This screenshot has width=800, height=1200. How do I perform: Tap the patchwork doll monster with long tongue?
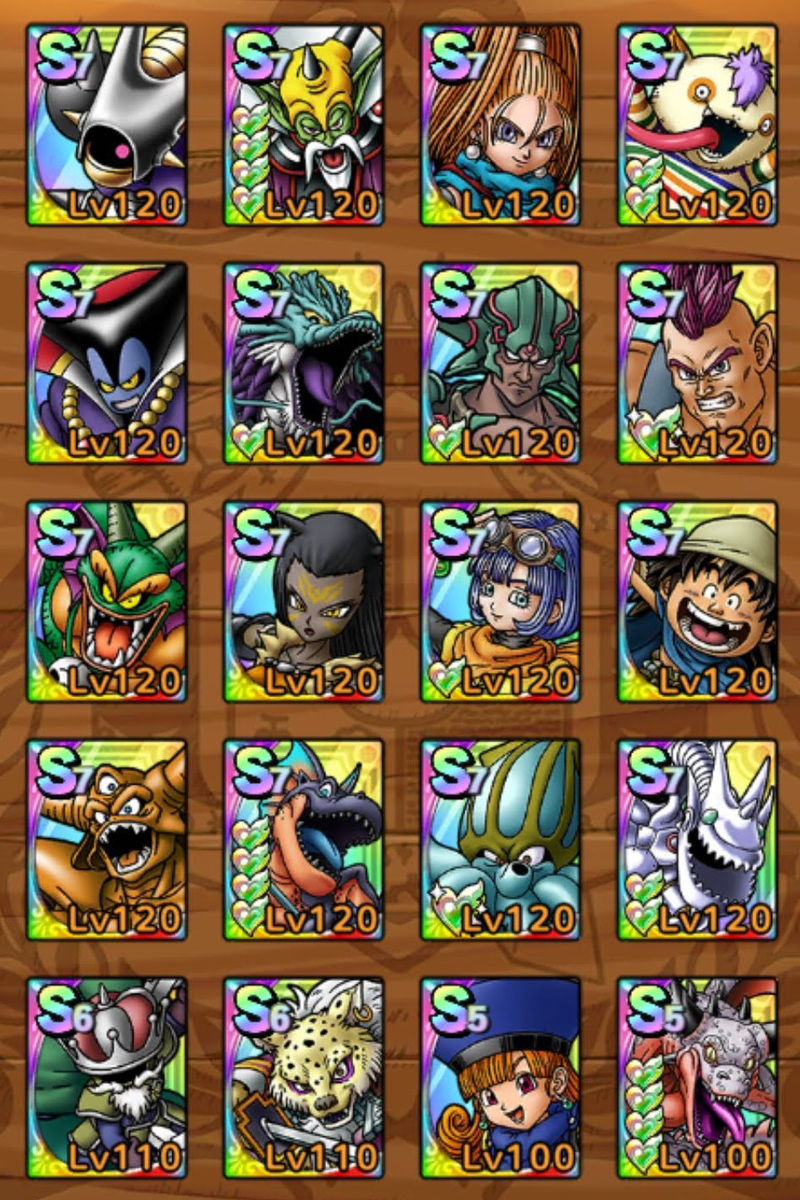pos(697,125)
